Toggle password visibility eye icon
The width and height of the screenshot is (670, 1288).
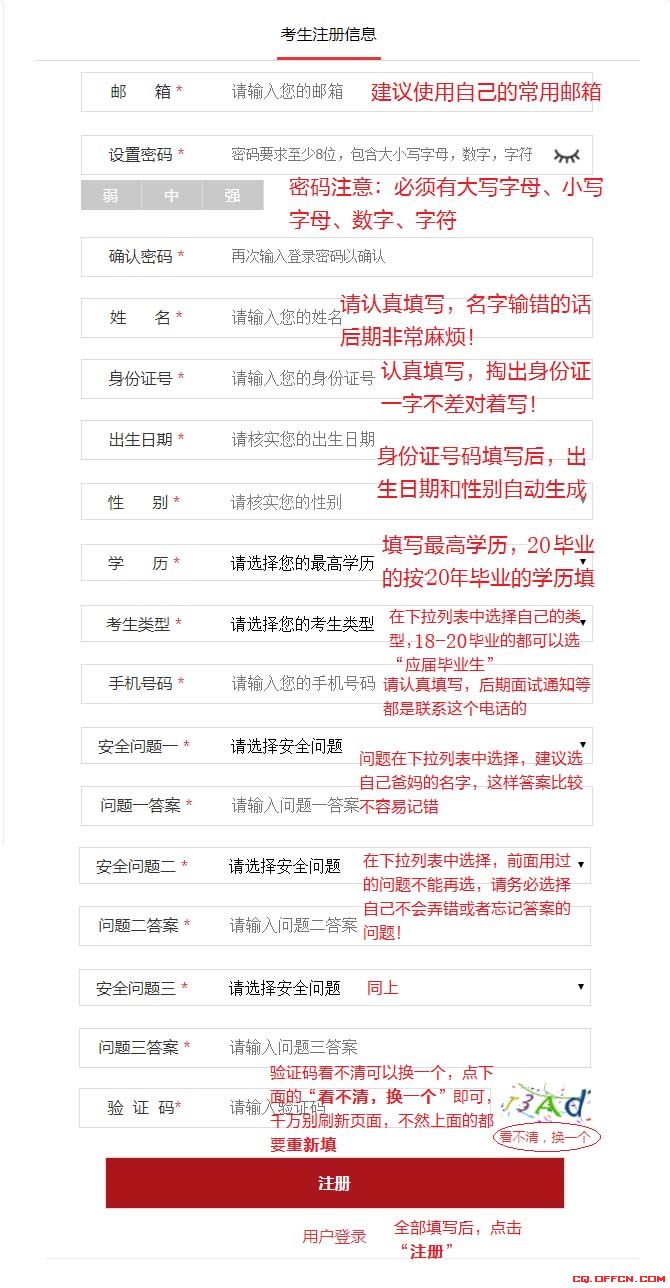tap(566, 155)
